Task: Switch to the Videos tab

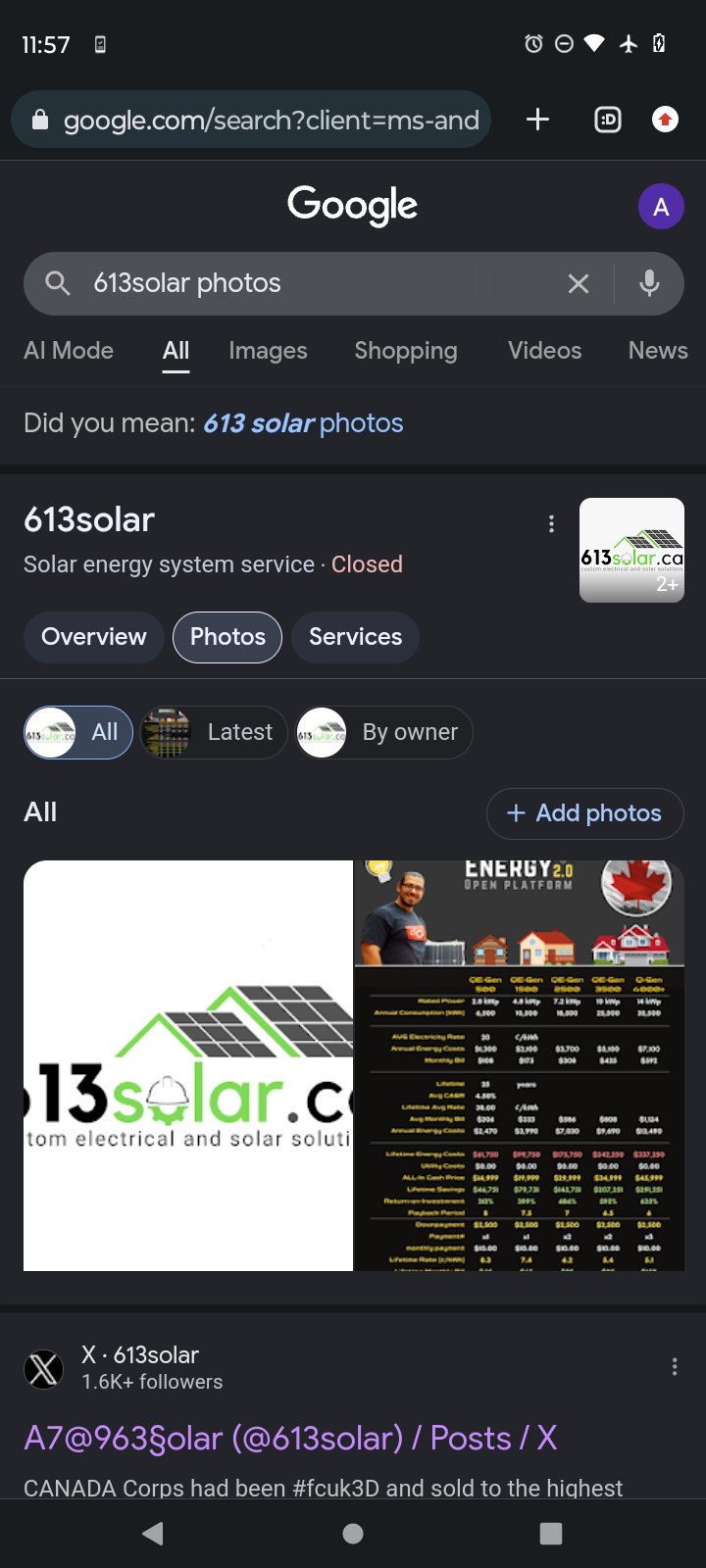Action: (544, 351)
